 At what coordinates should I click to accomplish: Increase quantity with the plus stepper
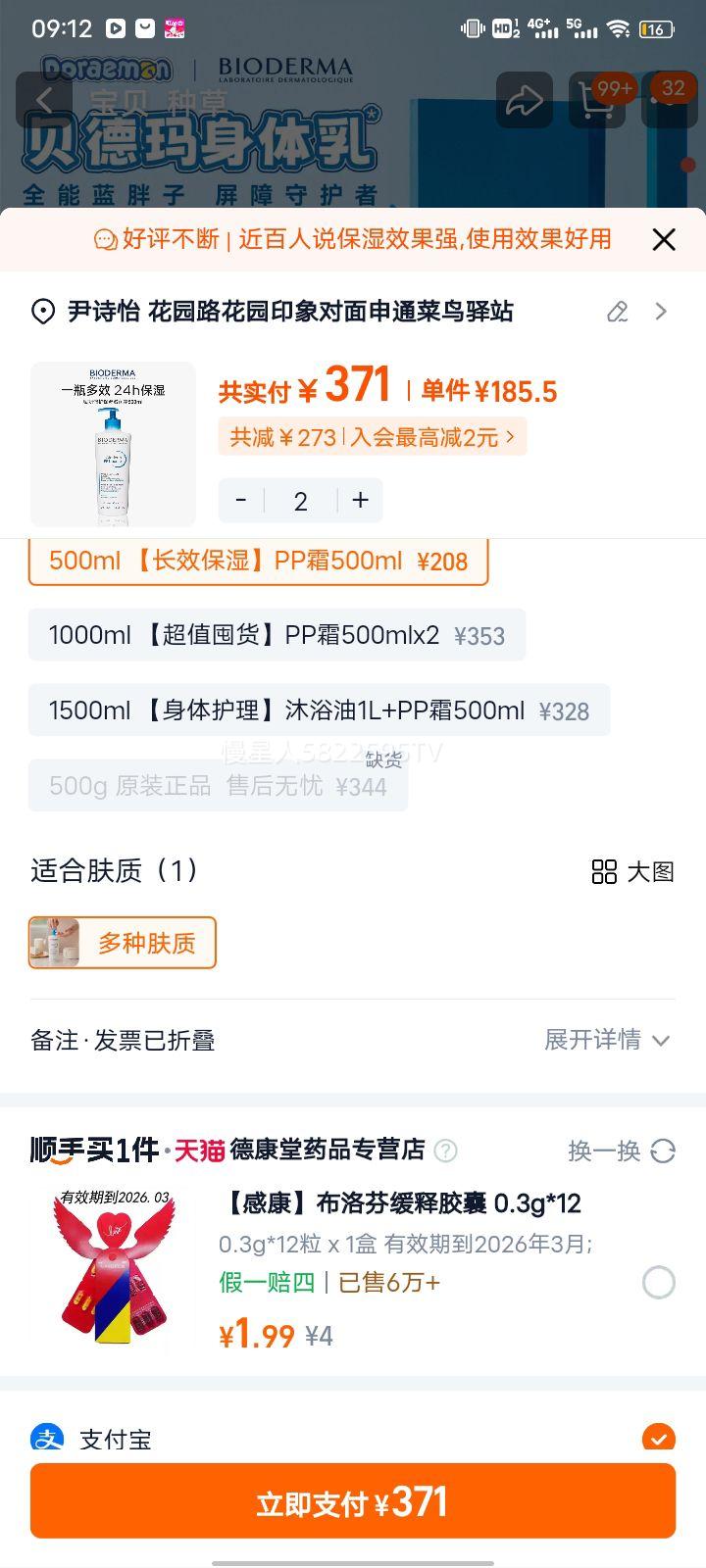coord(360,500)
